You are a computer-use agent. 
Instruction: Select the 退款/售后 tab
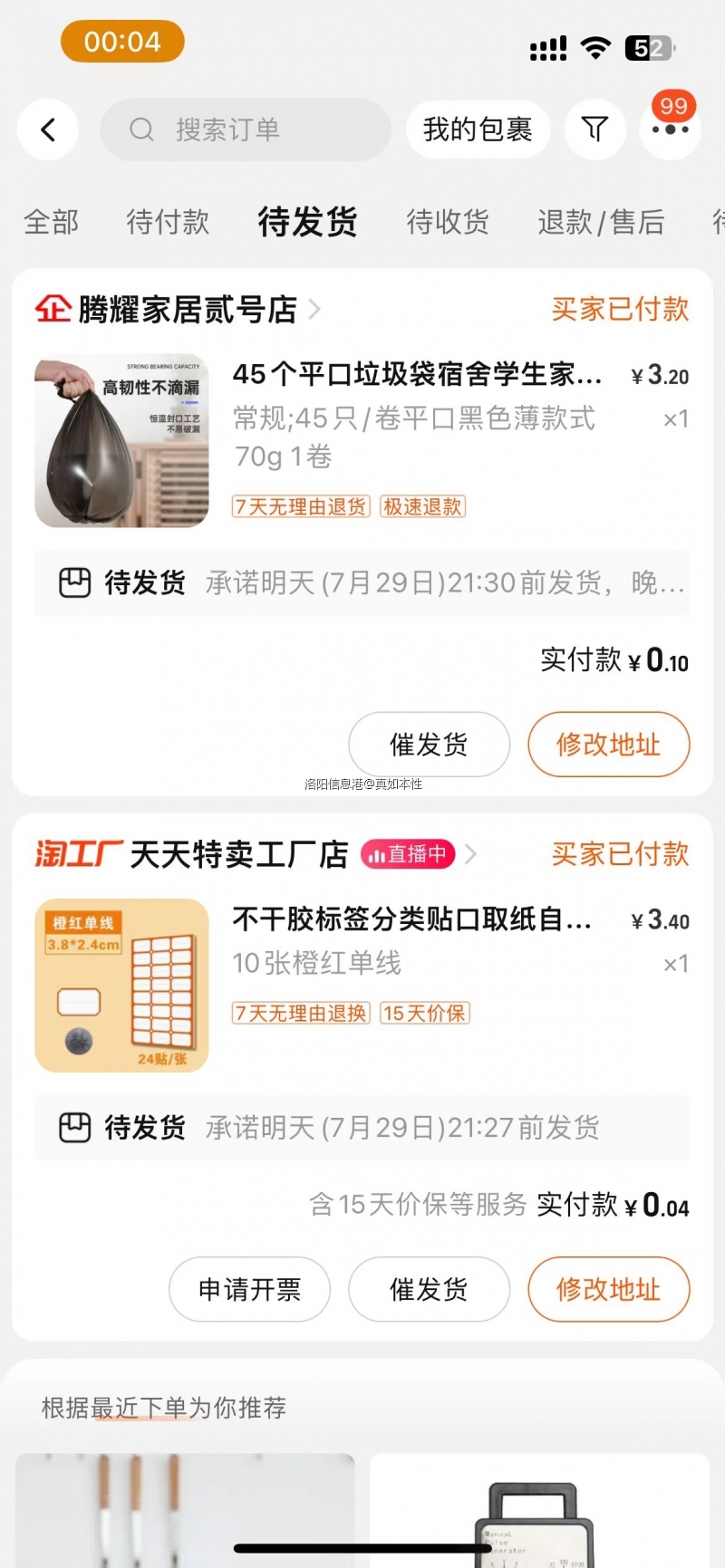pyautogui.click(x=602, y=222)
